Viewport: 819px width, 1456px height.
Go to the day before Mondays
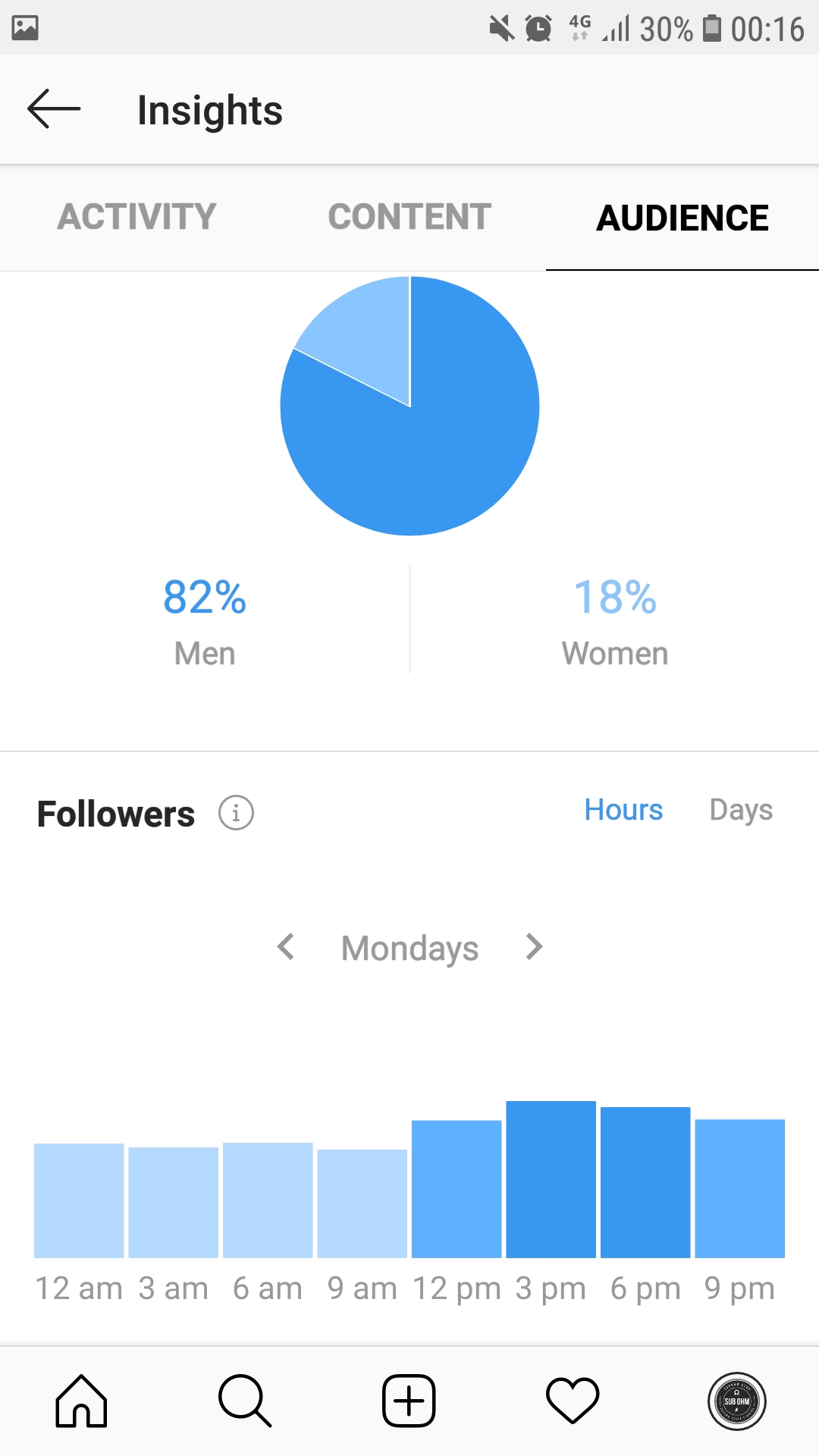tap(286, 946)
